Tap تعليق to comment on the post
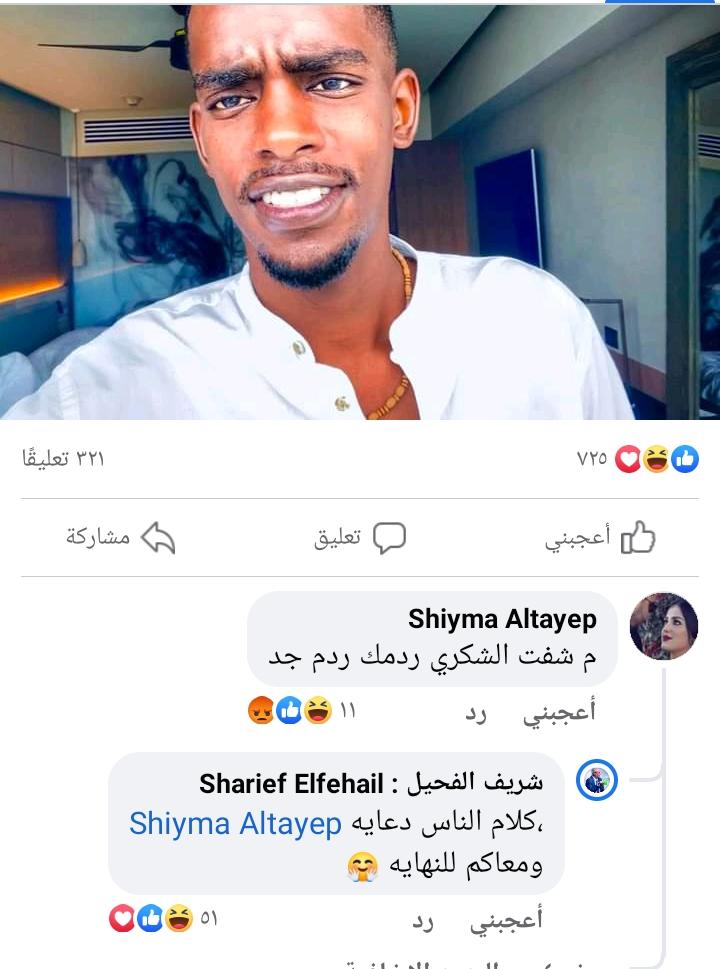720x969 pixels. [360, 538]
